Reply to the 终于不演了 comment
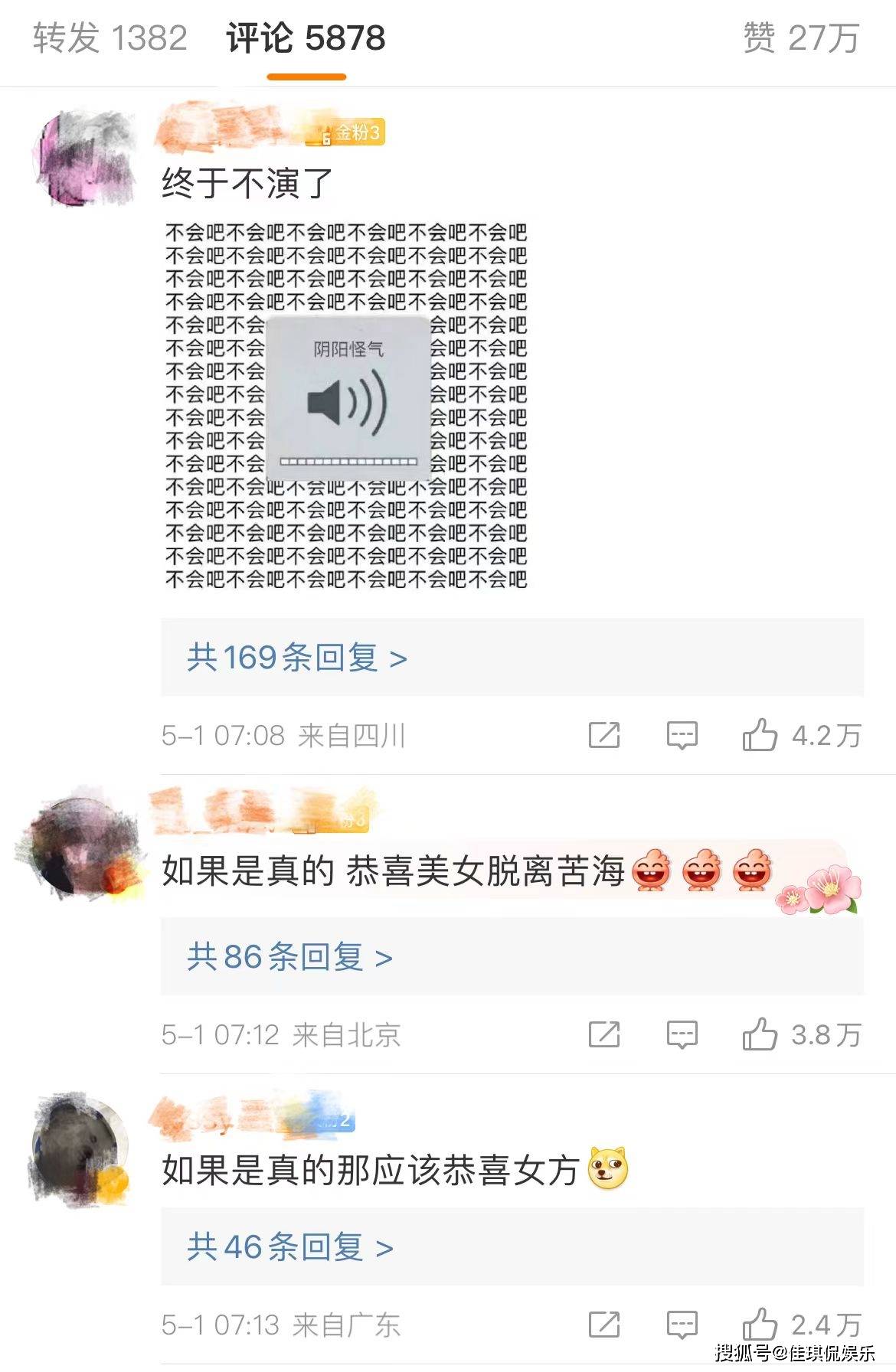 coord(682,736)
